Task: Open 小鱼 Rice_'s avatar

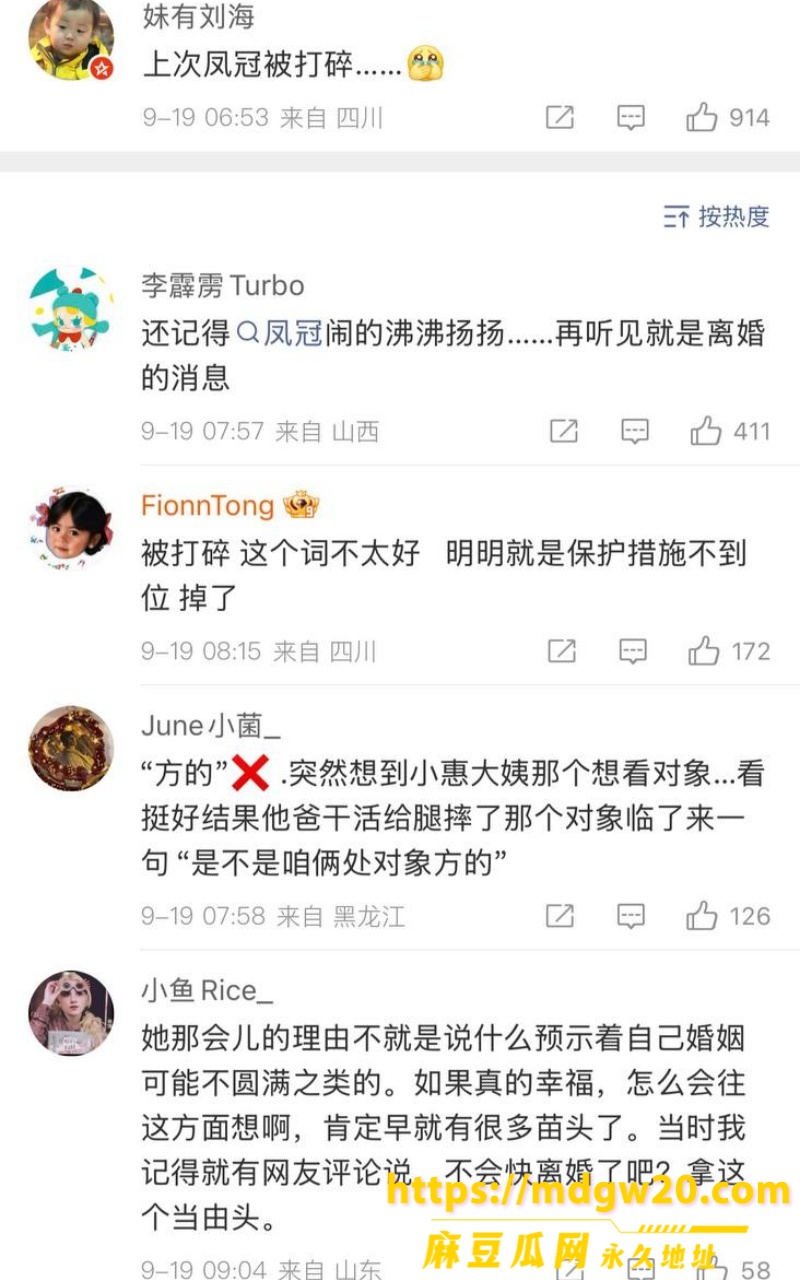Action: (71, 1013)
